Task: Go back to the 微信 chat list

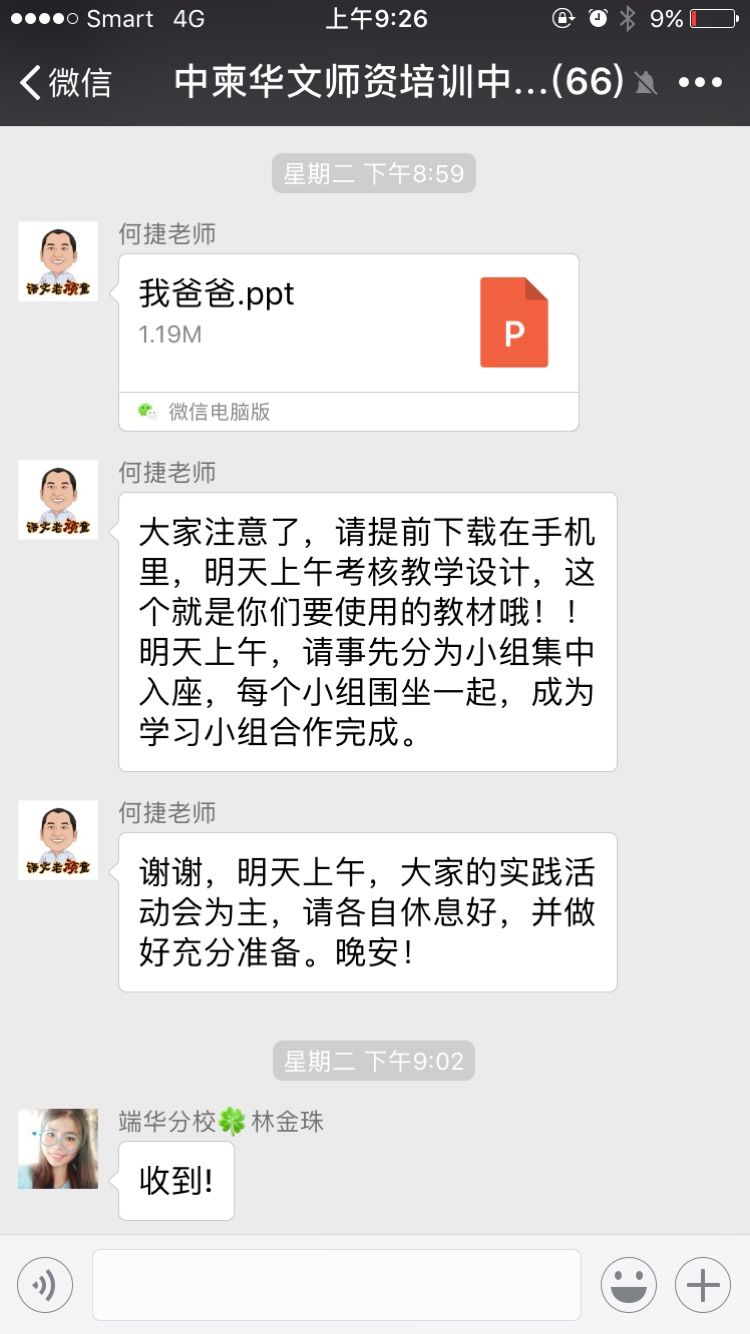Action: [x=65, y=82]
